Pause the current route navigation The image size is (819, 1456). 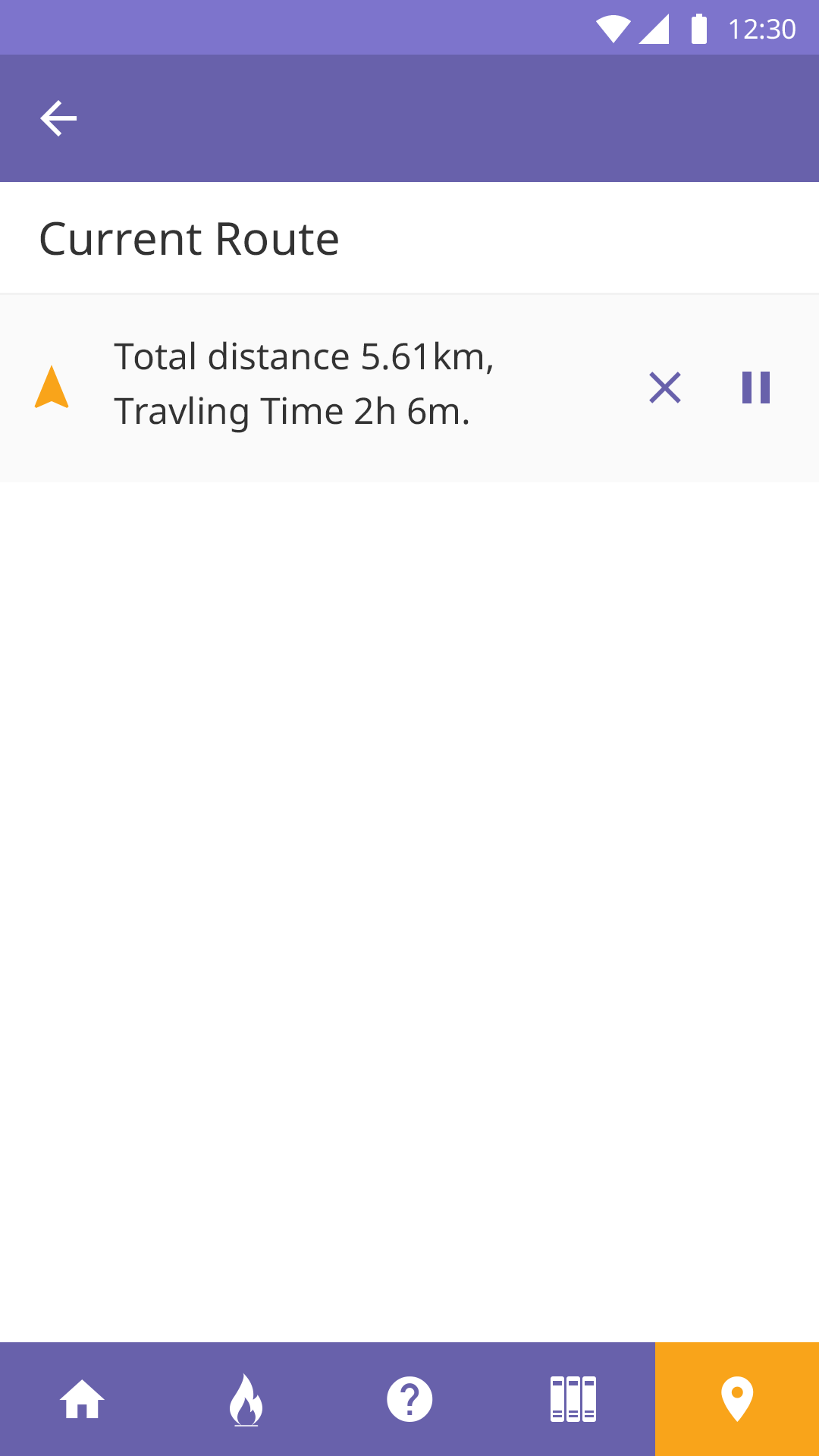(756, 388)
